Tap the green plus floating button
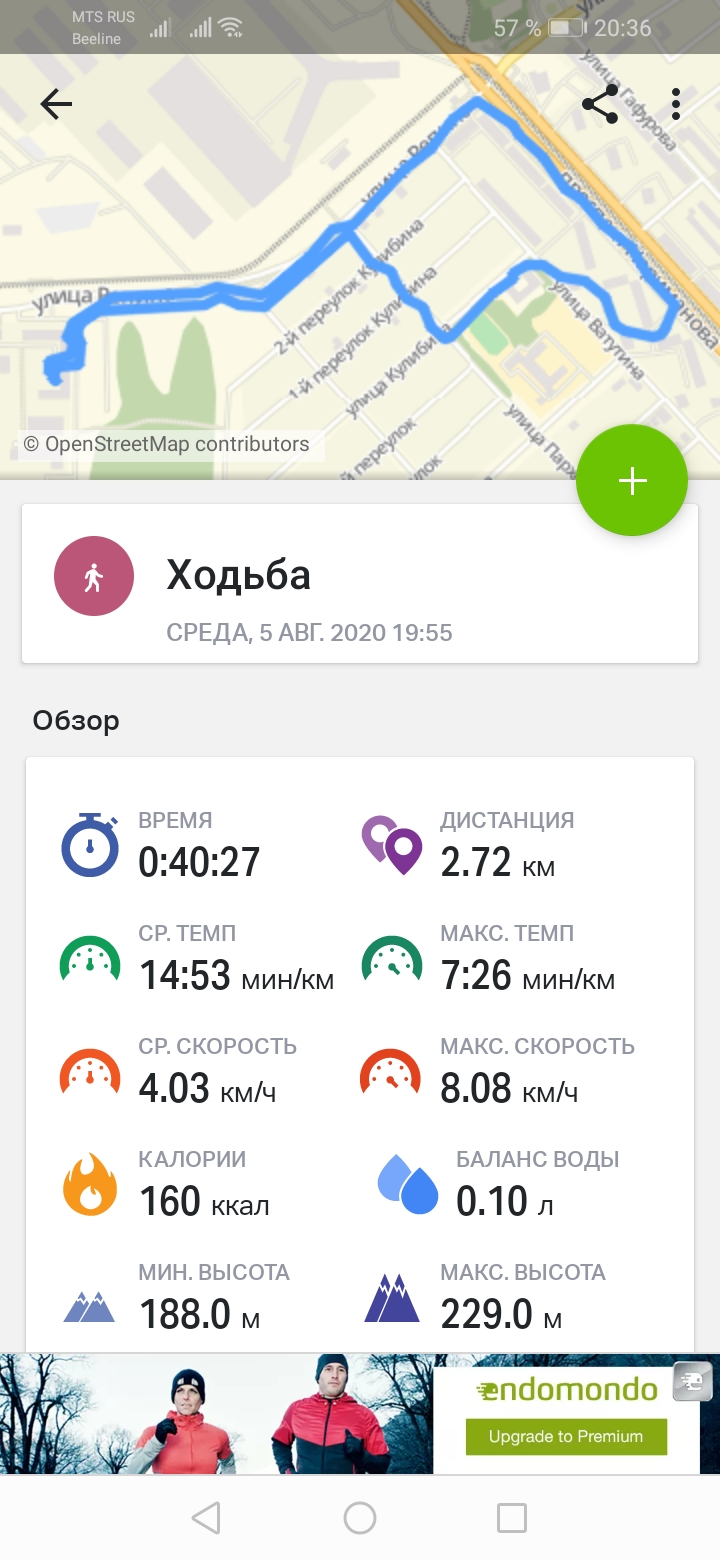The height and width of the screenshot is (1560, 720). click(632, 481)
